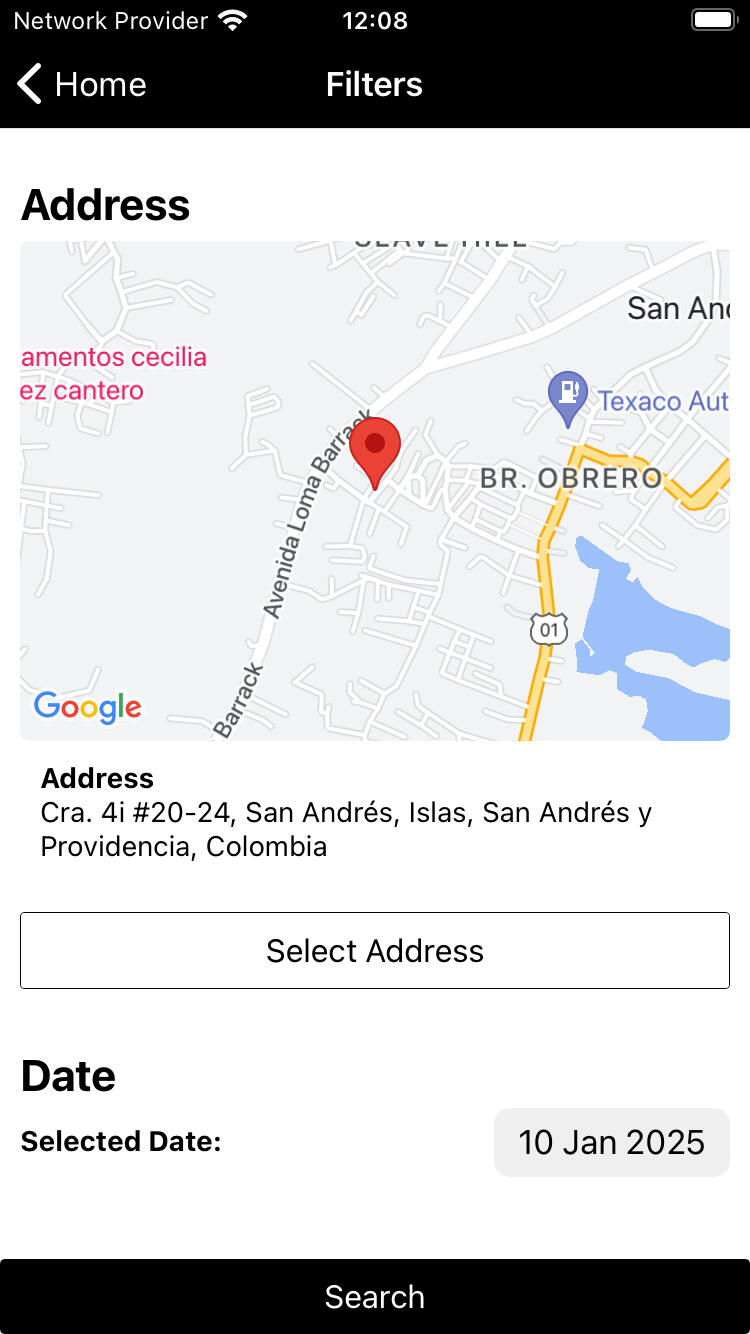Tap the Select Address button
This screenshot has height=1334, width=750.
point(375,950)
